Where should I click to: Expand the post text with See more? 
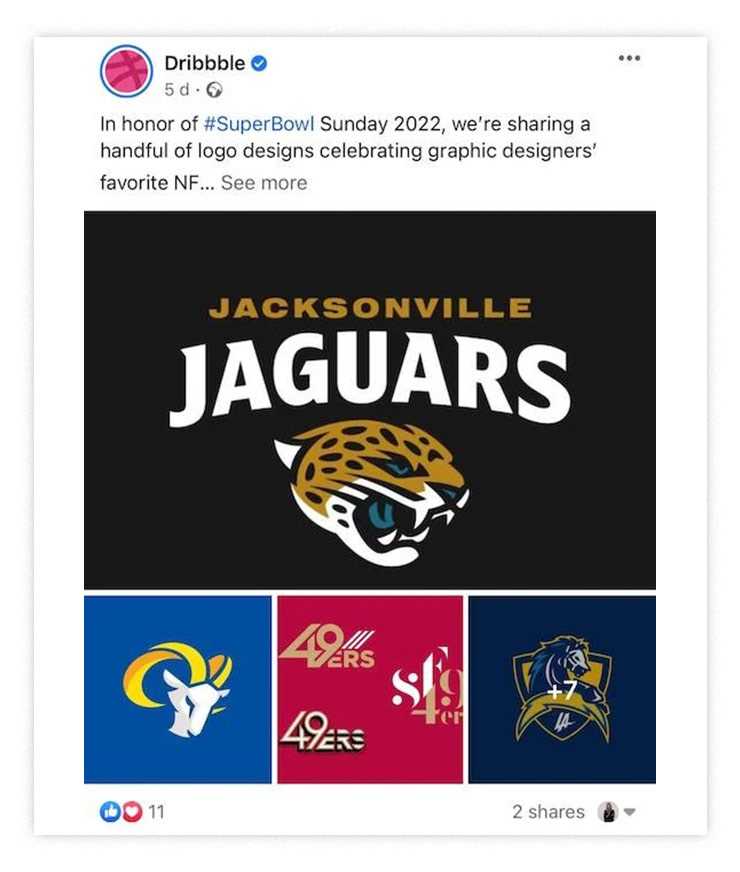click(264, 183)
